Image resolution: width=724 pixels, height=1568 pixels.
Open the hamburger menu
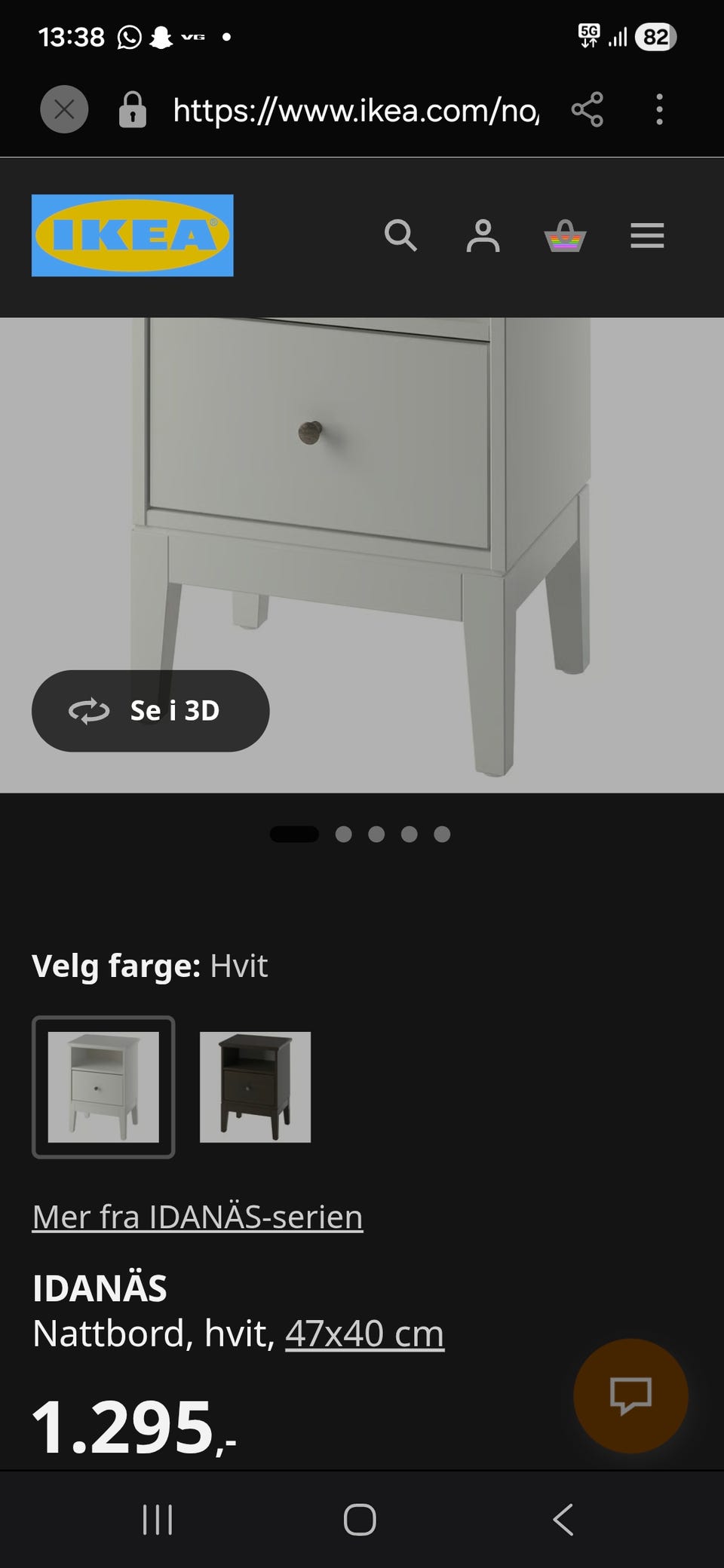[647, 235]
